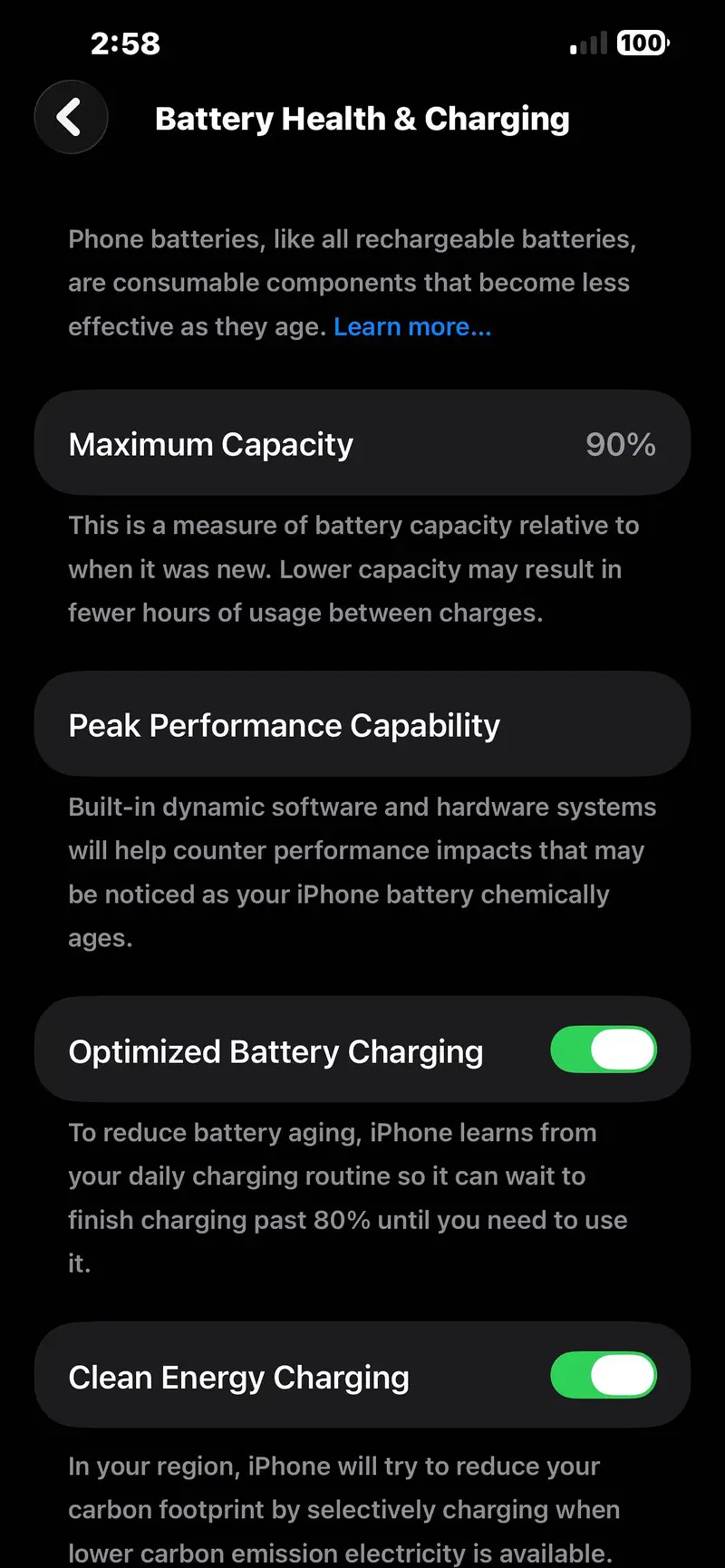Go back from Battery Health & Charging
The height and width of the screenshot is (1568, 725).
pos(71,117)
